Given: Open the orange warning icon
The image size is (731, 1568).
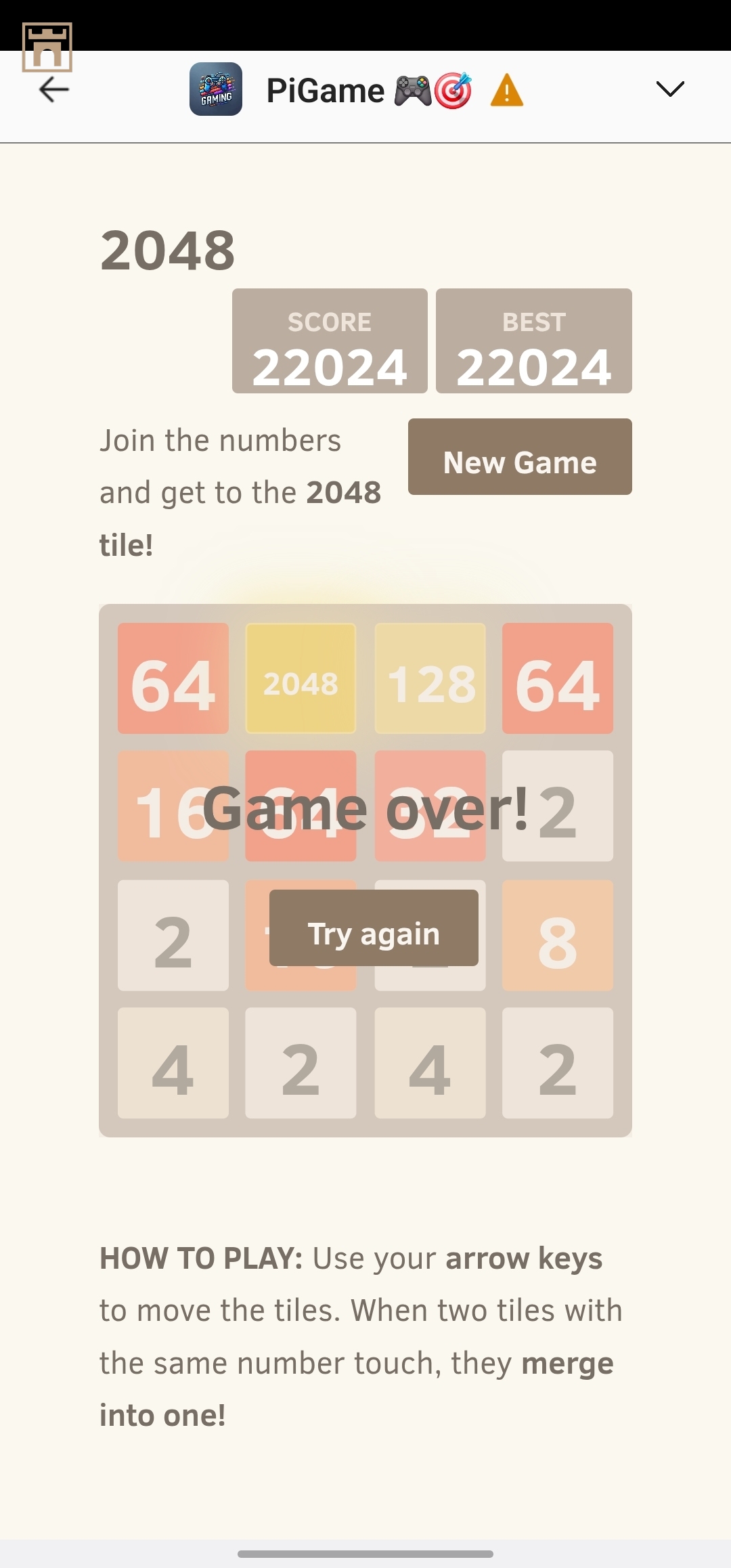Looking at the screenshot, I should click(506, 91).
